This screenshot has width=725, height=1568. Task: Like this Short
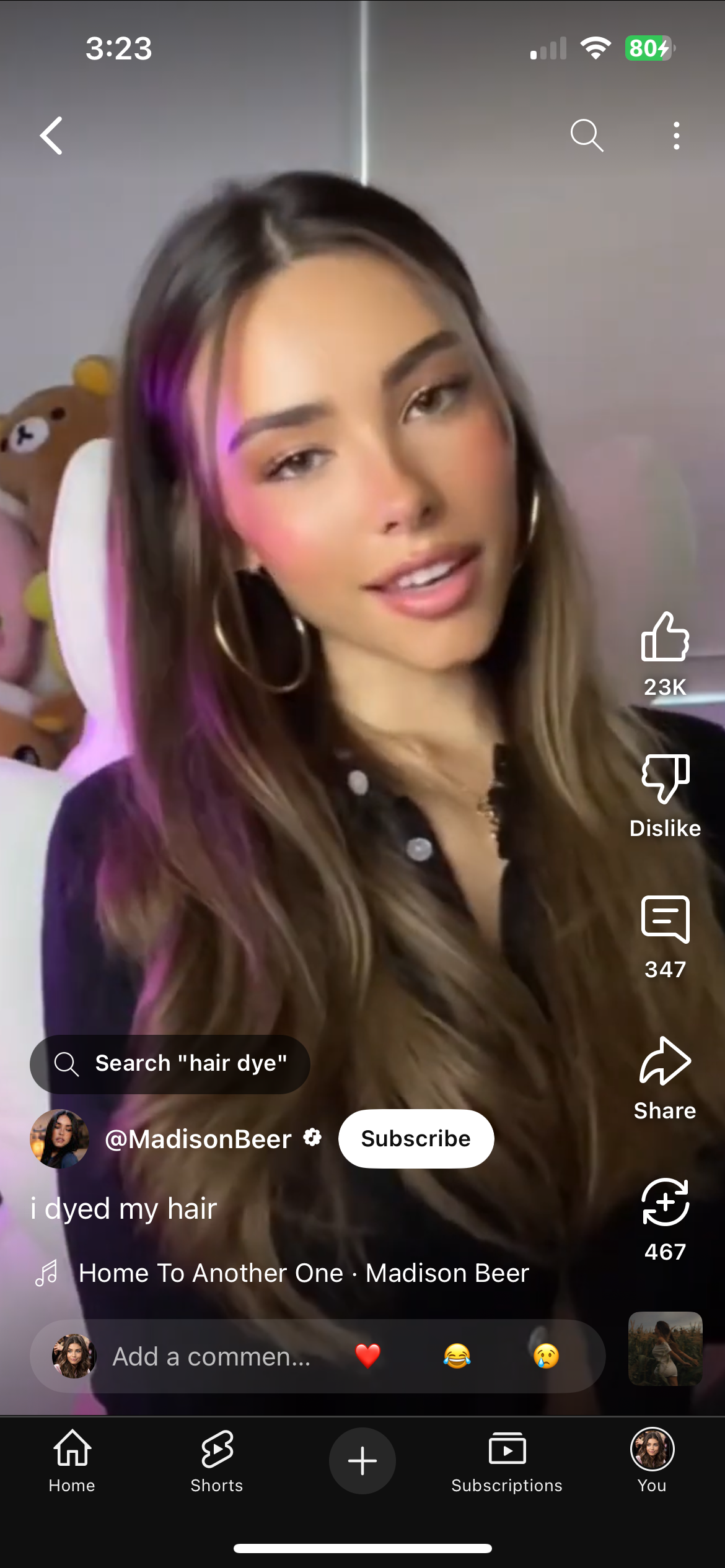pos(665,638)
